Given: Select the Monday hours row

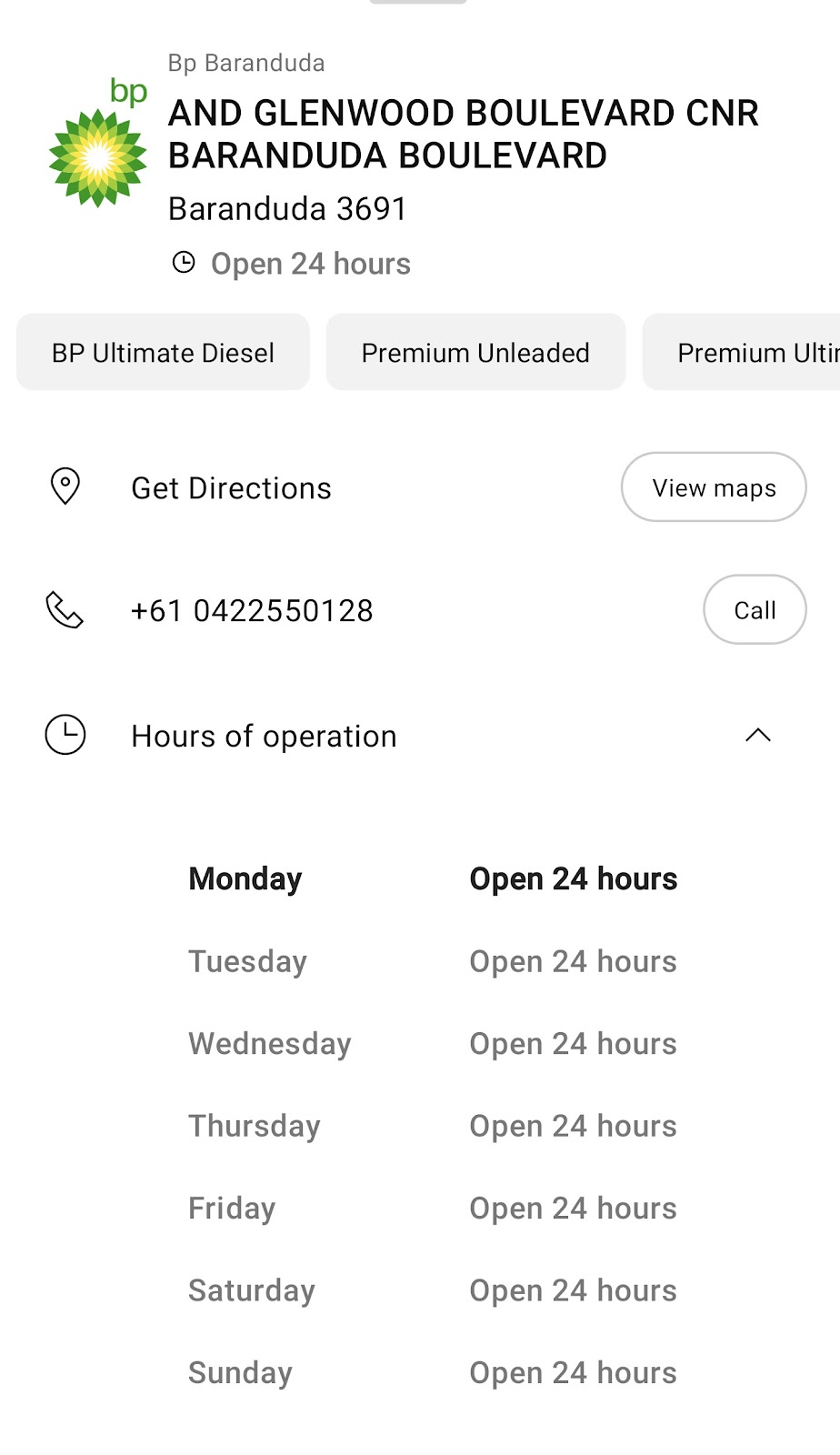Looking at the screenshot, I should click(432, 878).
